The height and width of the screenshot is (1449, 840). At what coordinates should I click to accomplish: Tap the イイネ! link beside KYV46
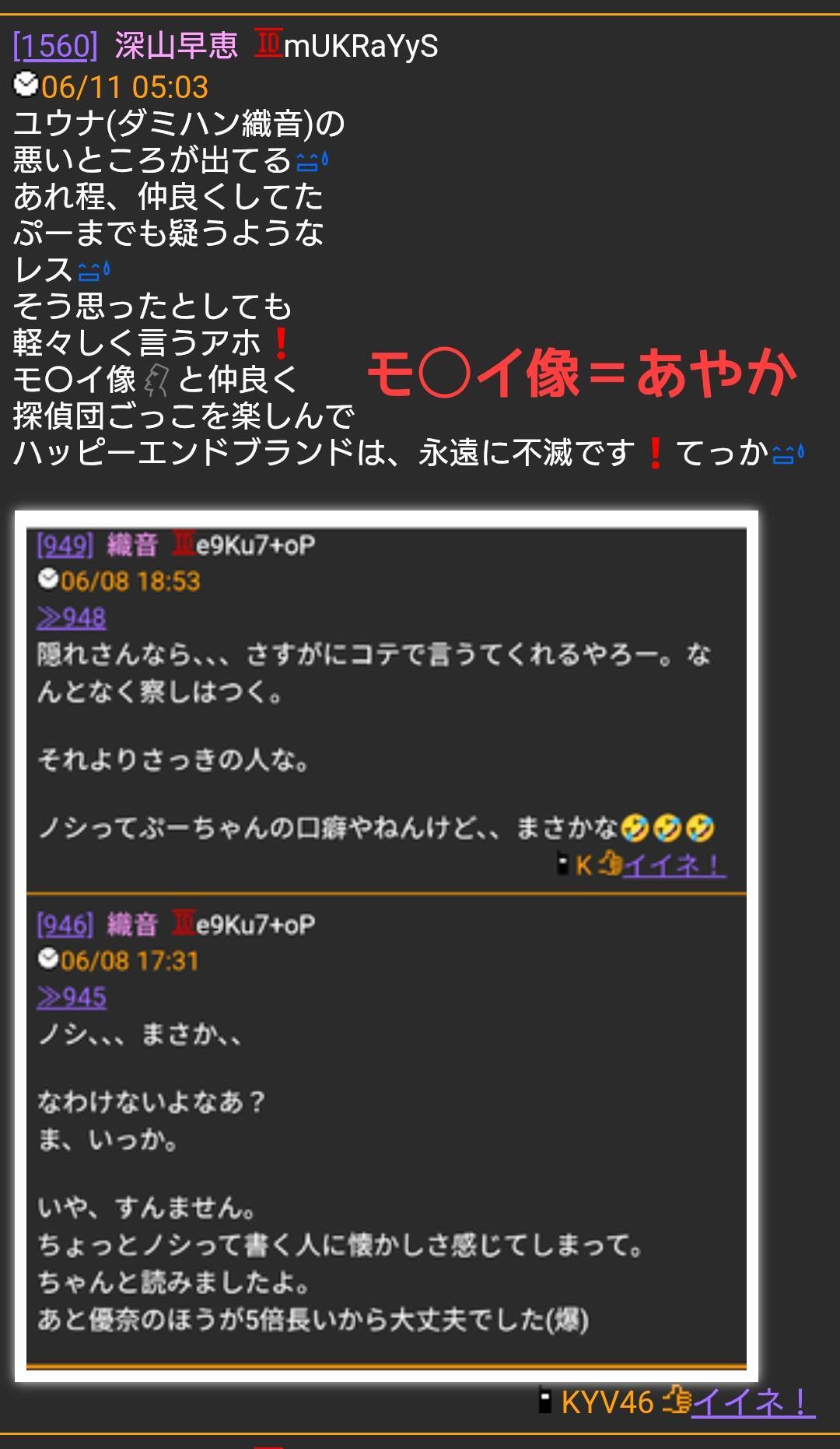753,1402
